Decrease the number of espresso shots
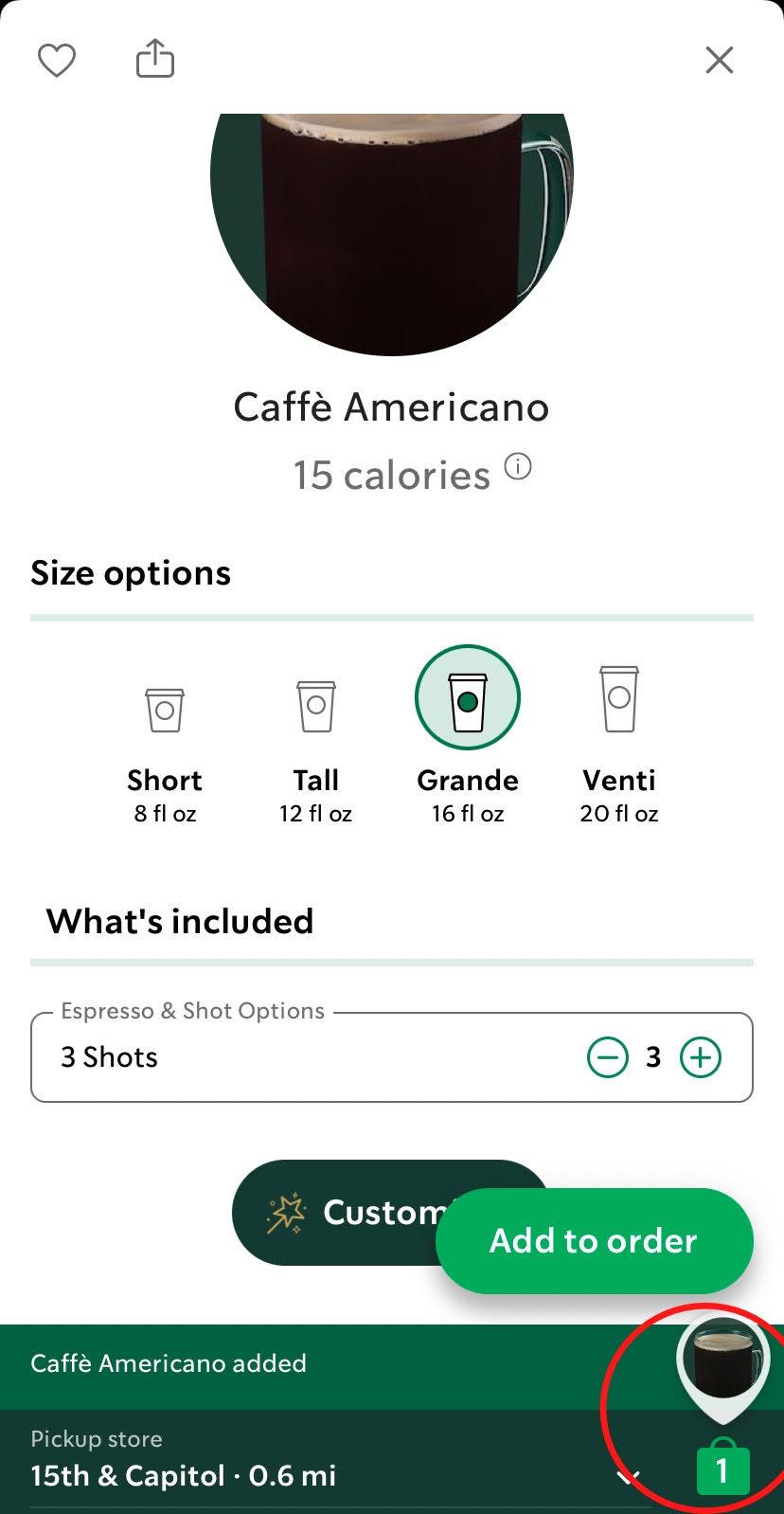The height and width of the screenshot is (1514, 784). [608, 1057]
